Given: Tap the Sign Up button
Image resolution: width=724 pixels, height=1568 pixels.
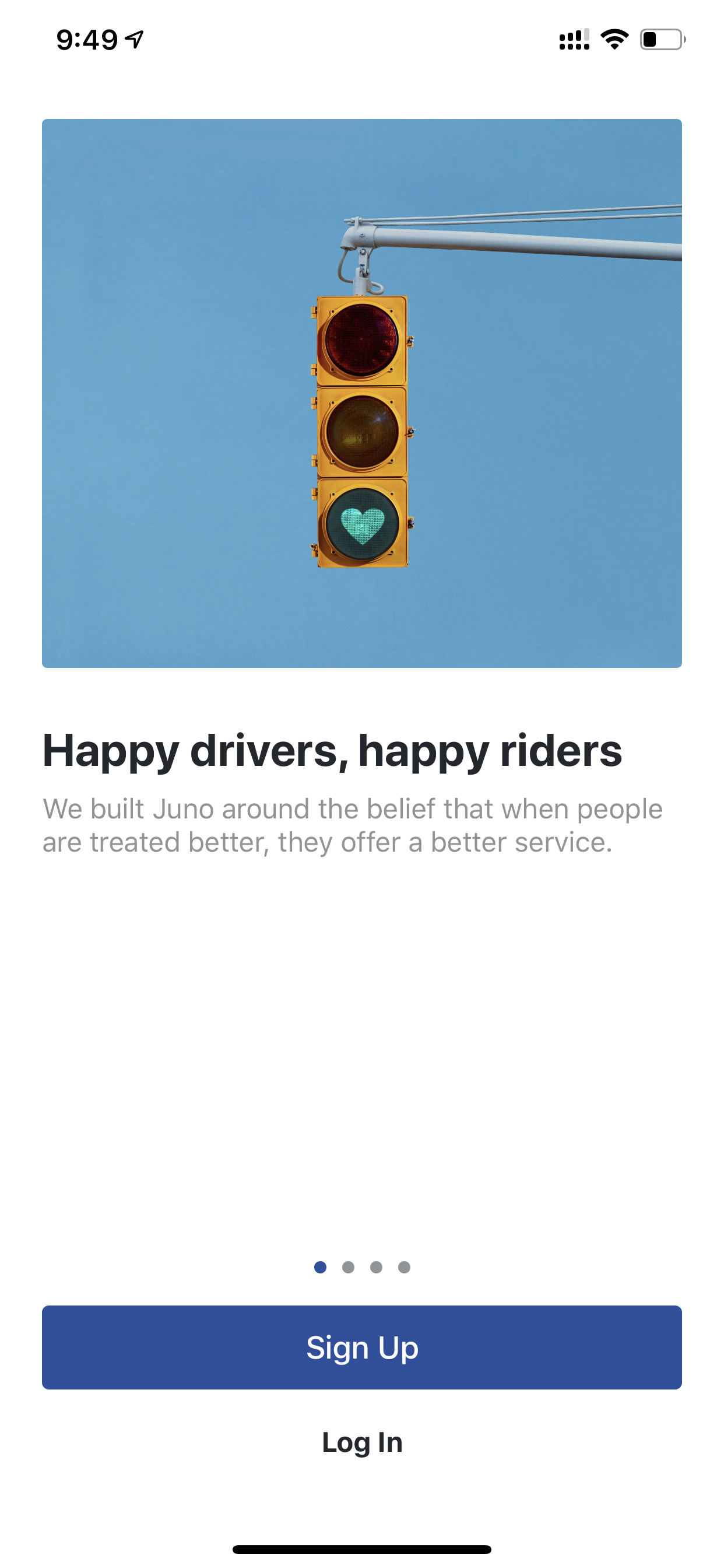Looking at the screenshot, I should tap(362, 1347).
